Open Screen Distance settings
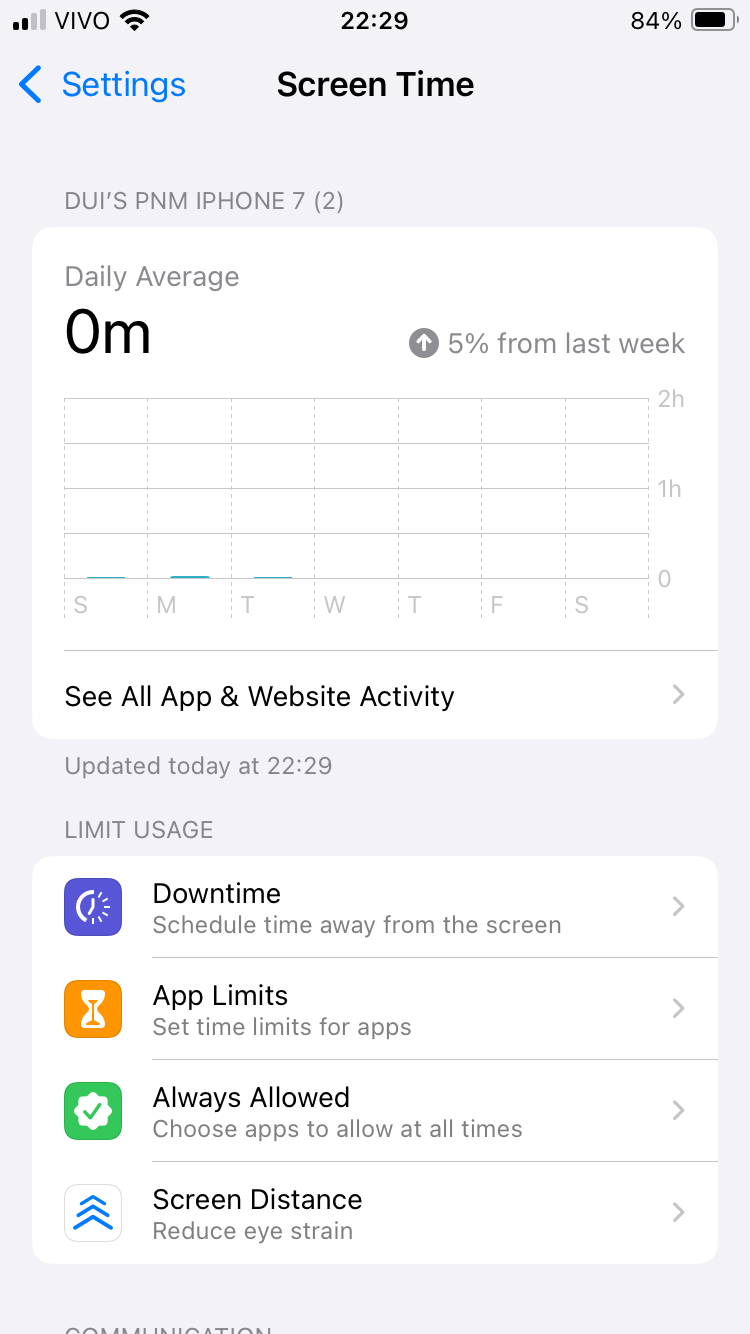Viewport: 750px width, 1334px height. pos(374,1213)
